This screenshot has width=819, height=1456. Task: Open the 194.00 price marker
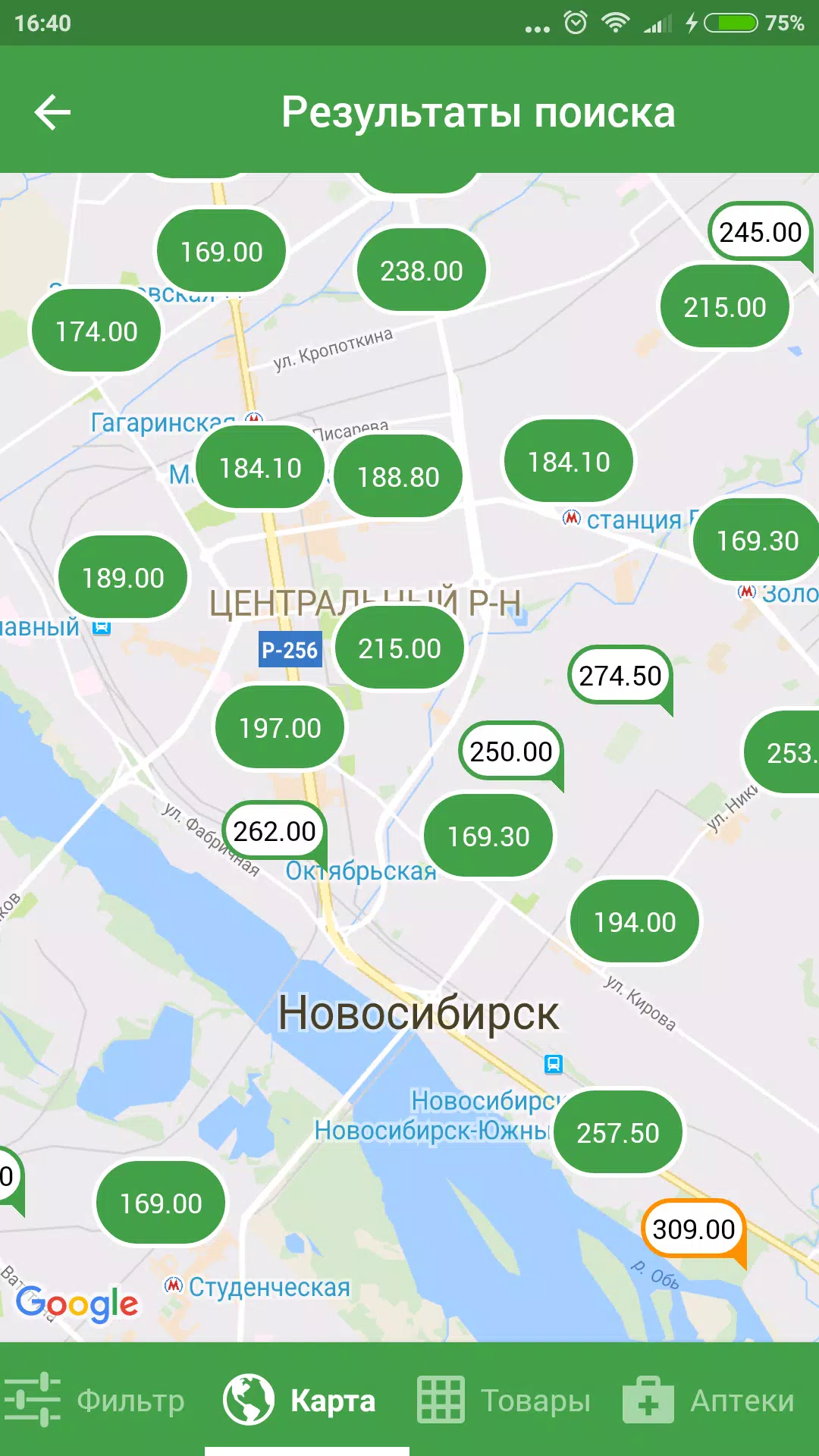[635, 922]
